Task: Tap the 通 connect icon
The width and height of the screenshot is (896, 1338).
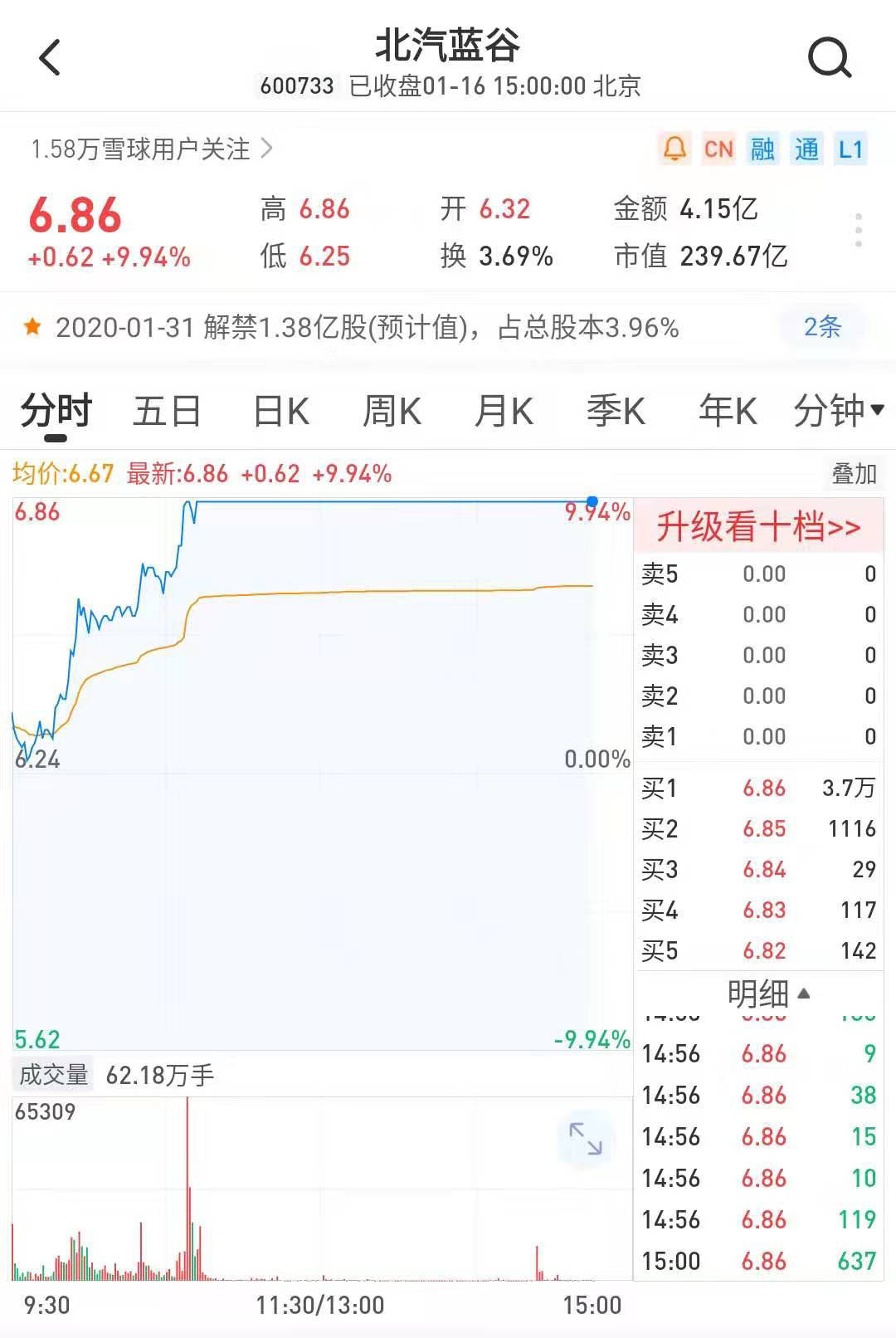Action: (806, 149)
